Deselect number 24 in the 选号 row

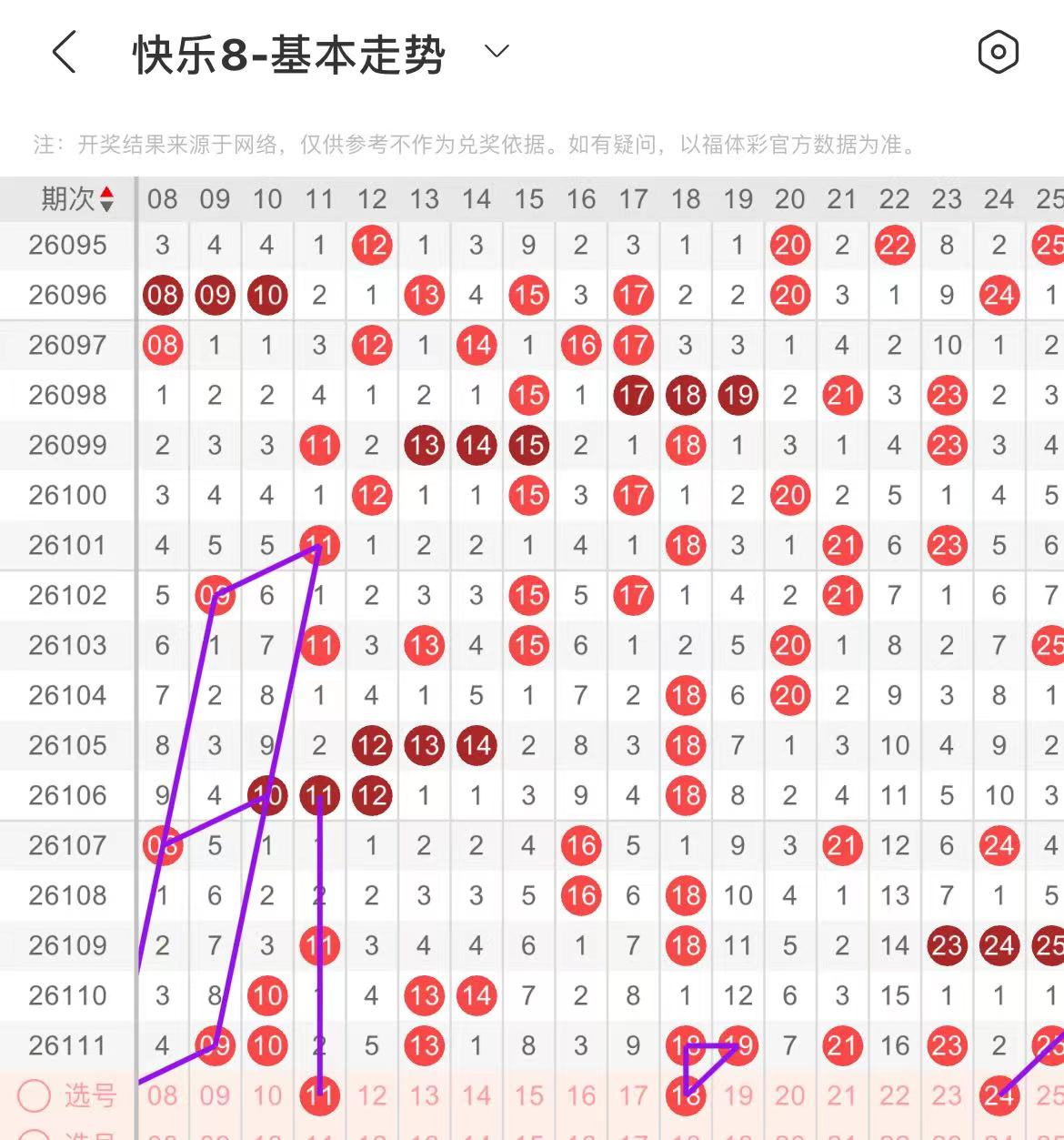[x=999, y=1095]
